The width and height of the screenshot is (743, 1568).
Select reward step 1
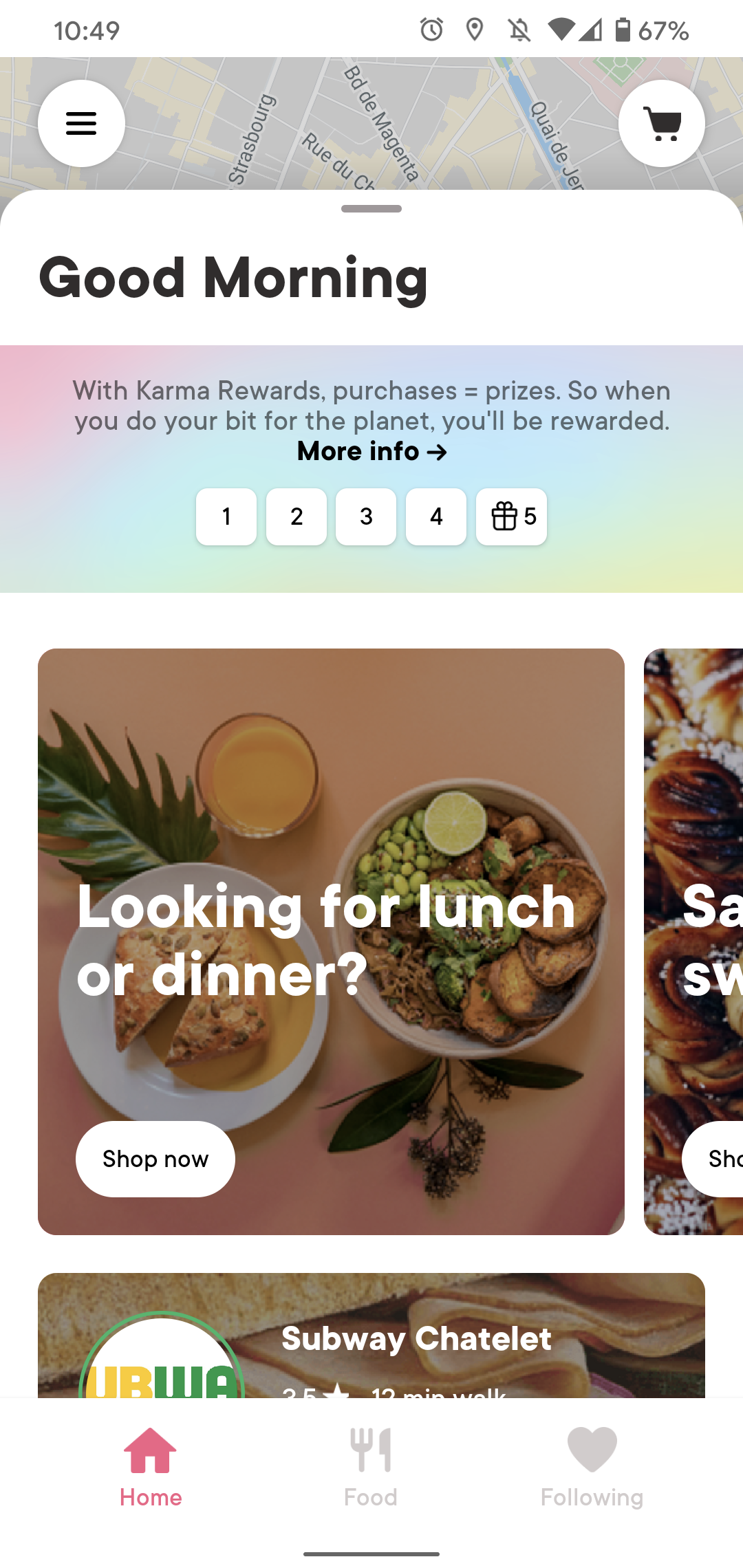click(x=226, y=517)
